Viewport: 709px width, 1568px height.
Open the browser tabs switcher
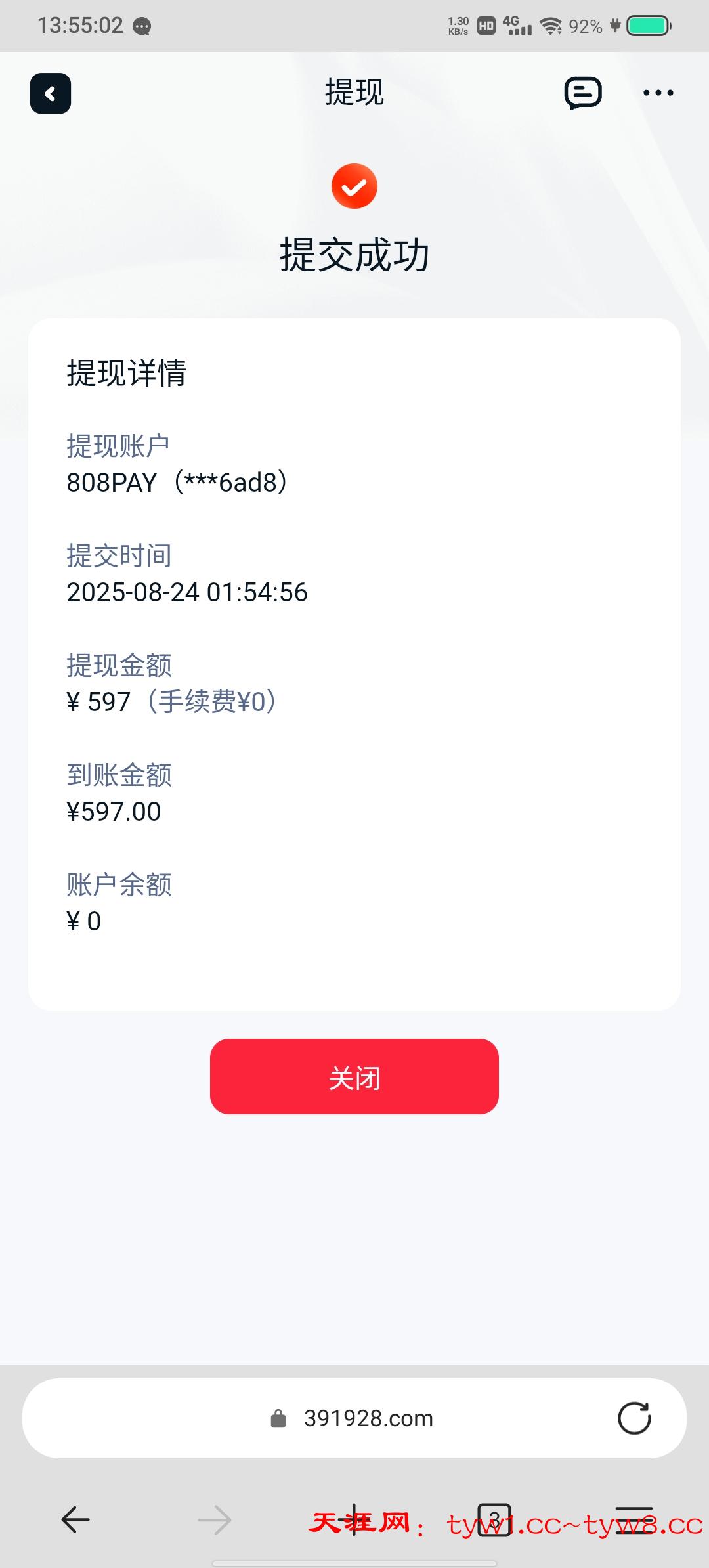pyautogui.click(x=494, y=1519)
